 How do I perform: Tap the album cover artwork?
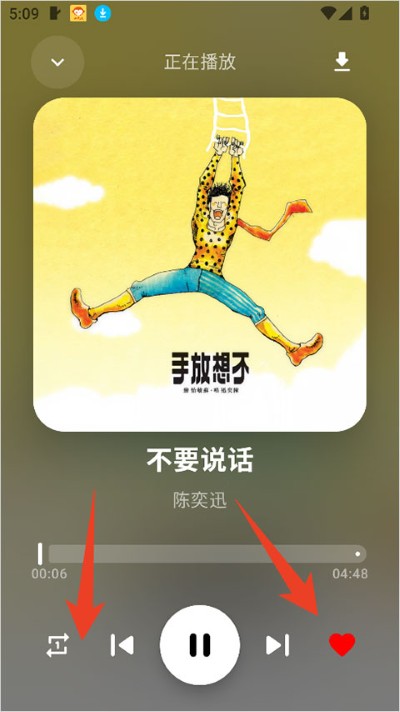click(200, 265)
